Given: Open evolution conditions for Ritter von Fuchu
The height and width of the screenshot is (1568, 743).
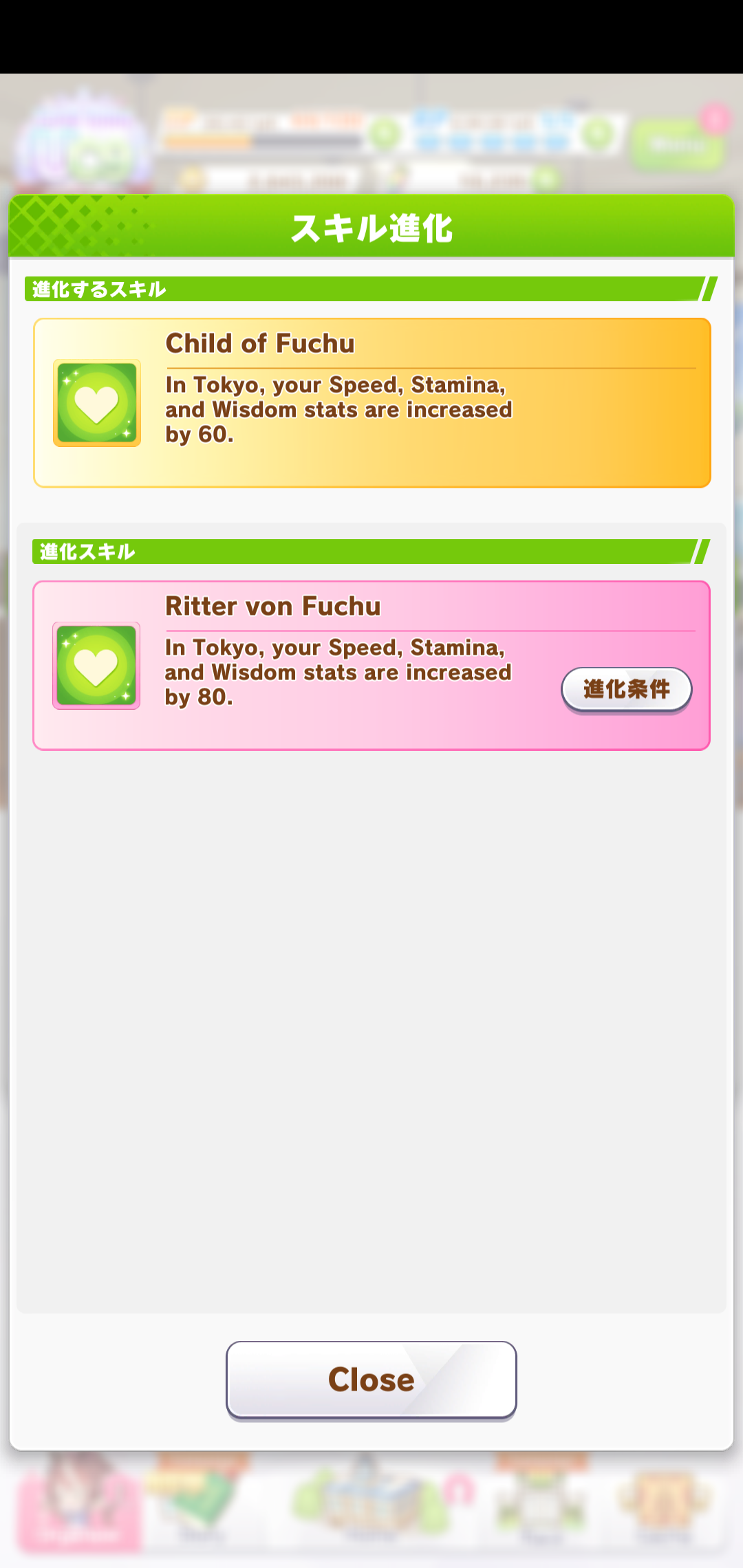Looking at the screenshot, I should [x=627, y=690].
